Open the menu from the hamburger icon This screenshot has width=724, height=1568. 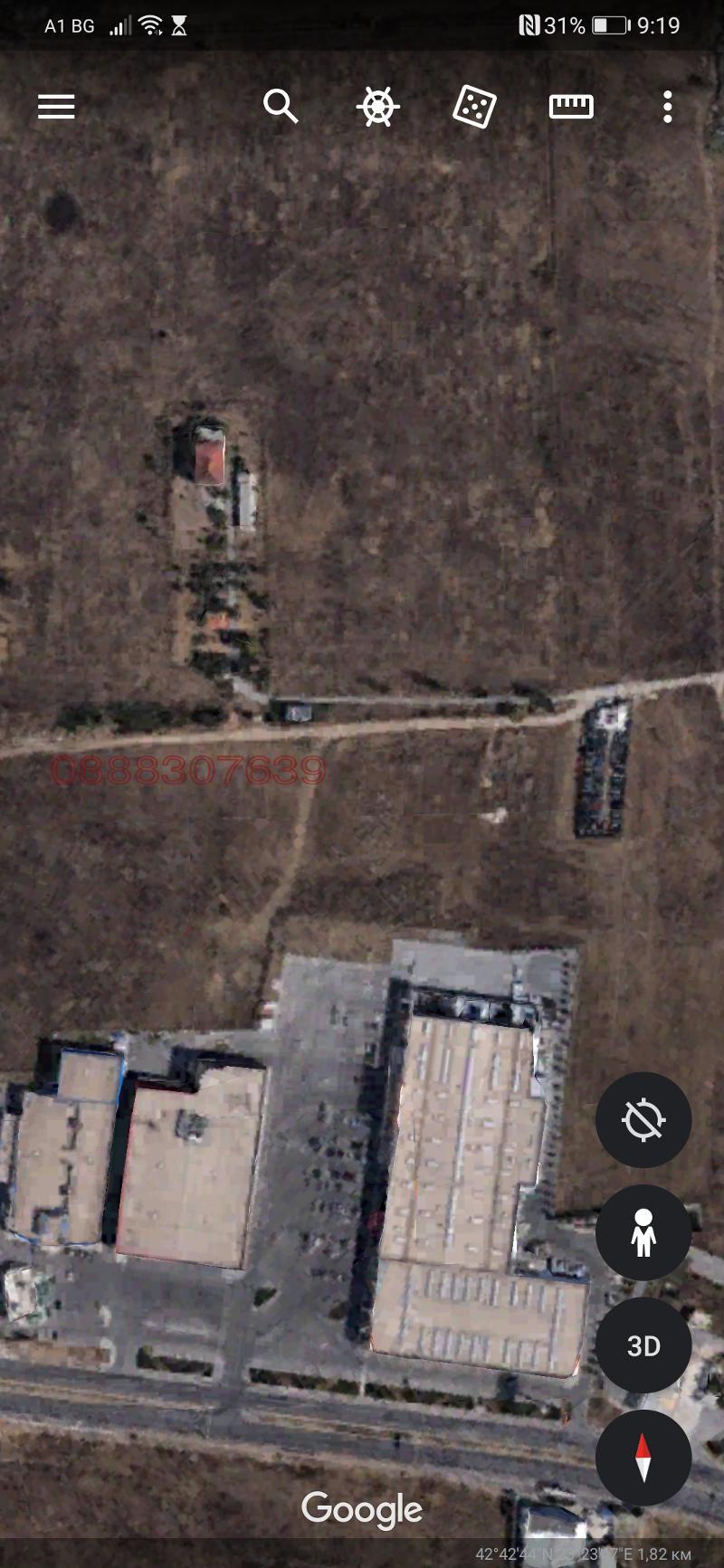tap(56, 106)
